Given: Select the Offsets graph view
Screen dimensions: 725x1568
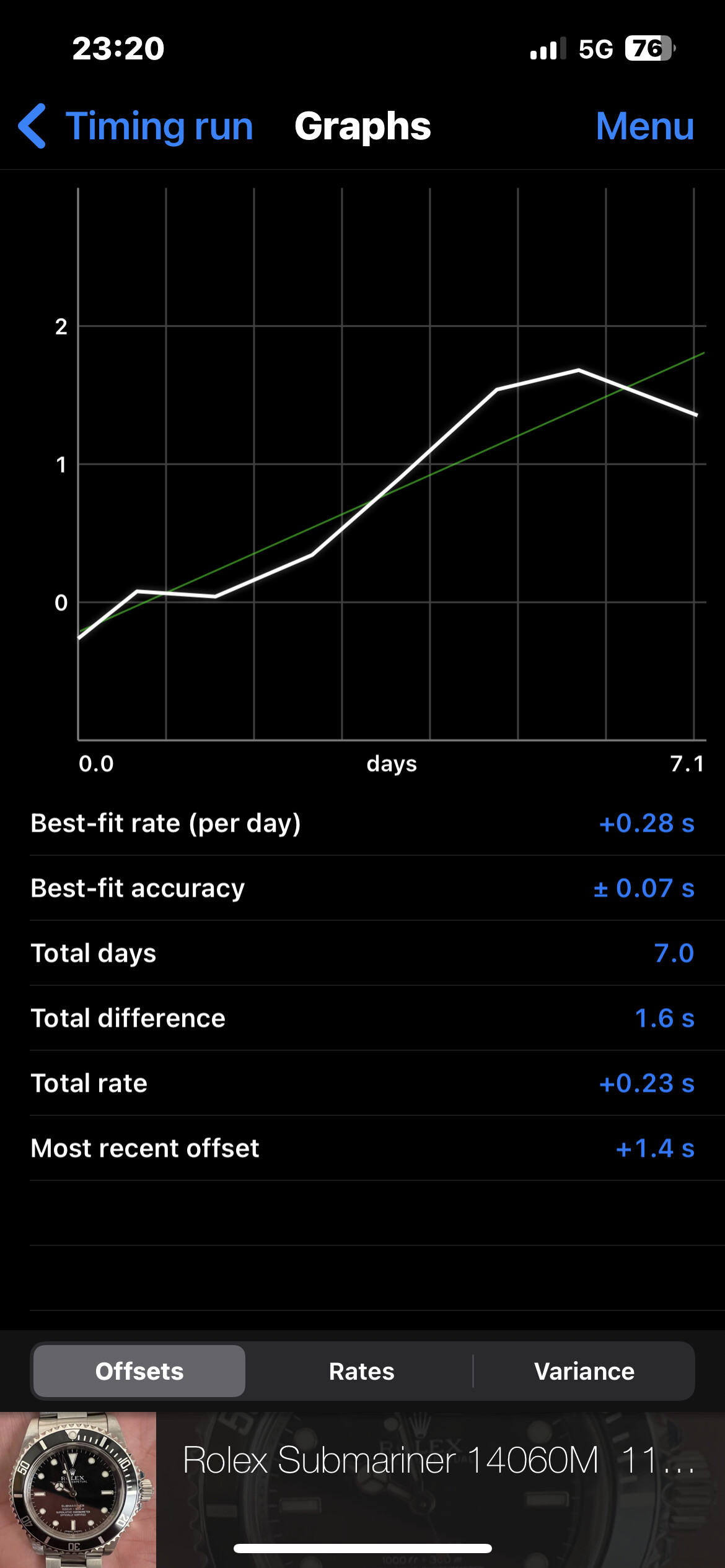Looking at the screenshot, I should (139, 1371).
